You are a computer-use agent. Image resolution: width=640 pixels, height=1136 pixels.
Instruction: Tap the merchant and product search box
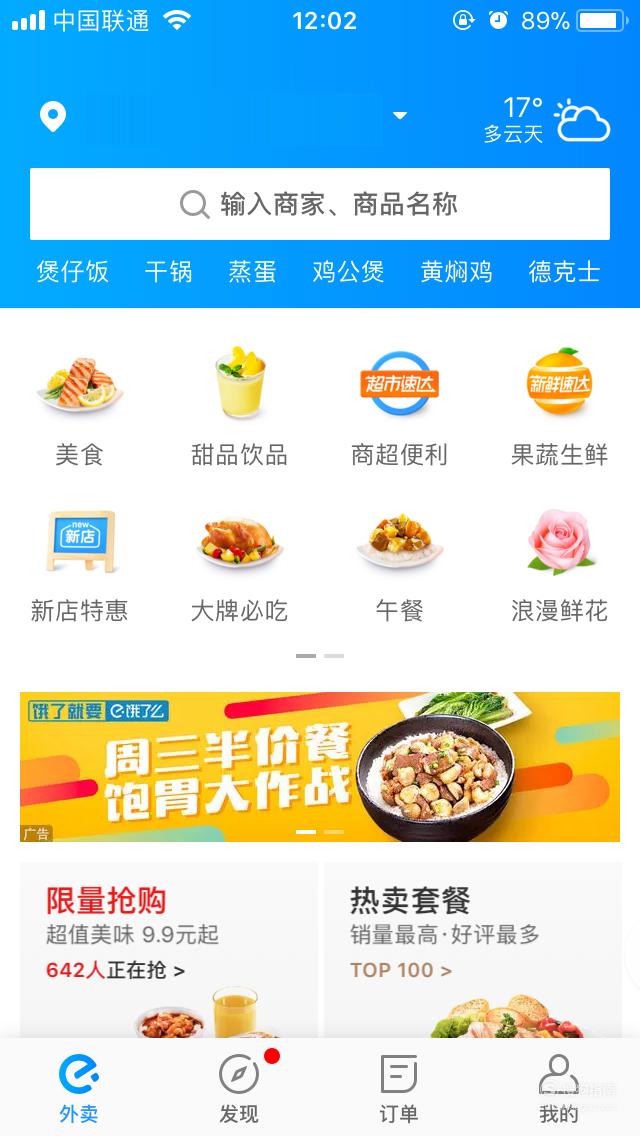pos(320,204)
